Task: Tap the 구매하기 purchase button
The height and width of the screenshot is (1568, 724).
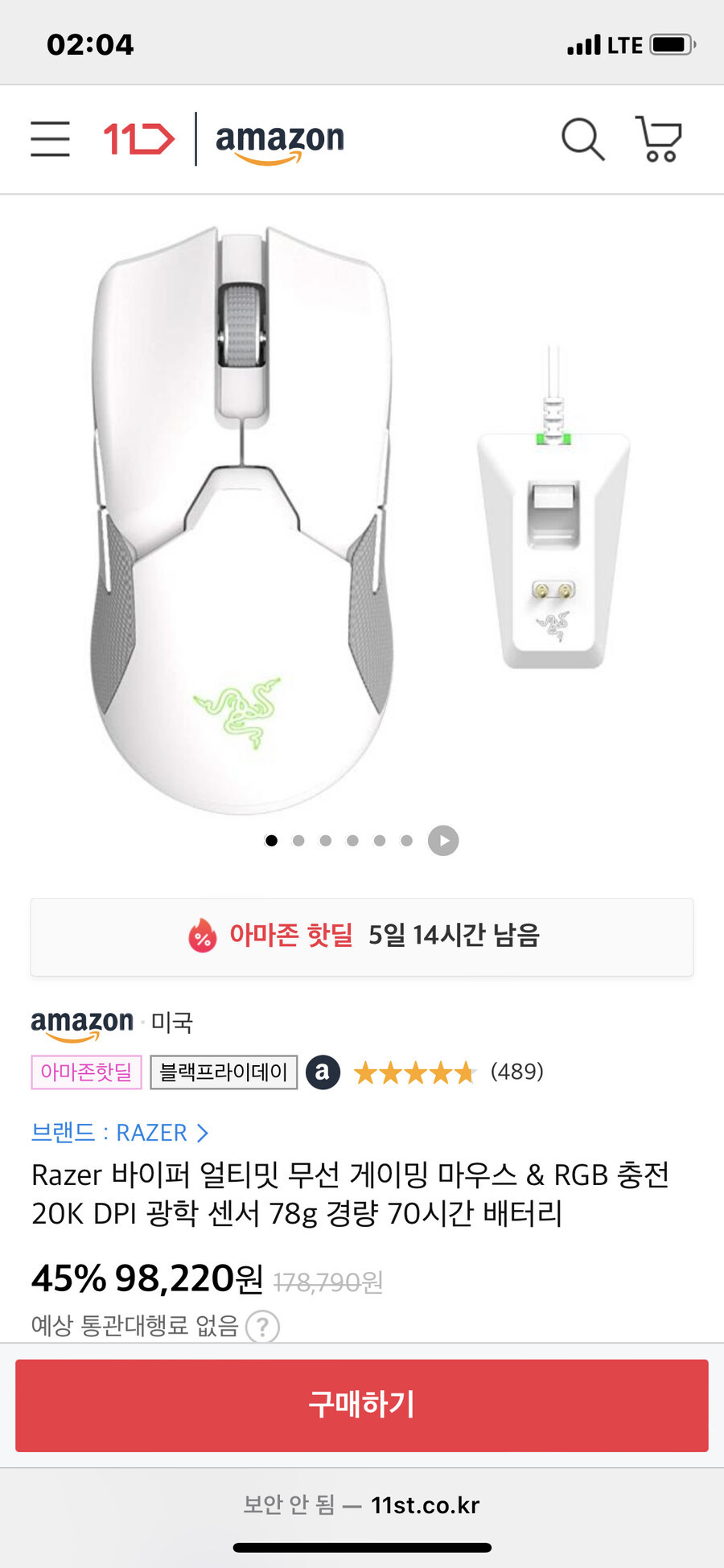Action: pyautogui.click(x=362, y=1405)
